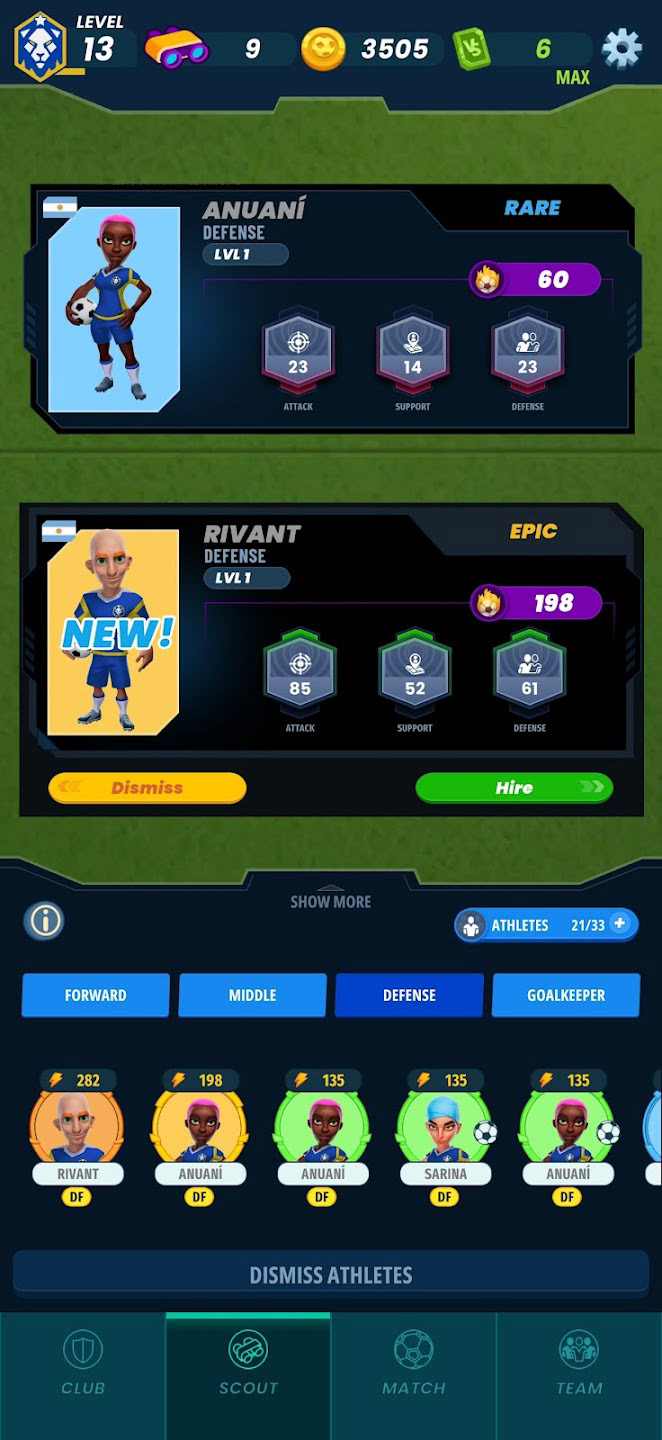
Task: Dismiss the Rivant offer
Action: point(147,787)
